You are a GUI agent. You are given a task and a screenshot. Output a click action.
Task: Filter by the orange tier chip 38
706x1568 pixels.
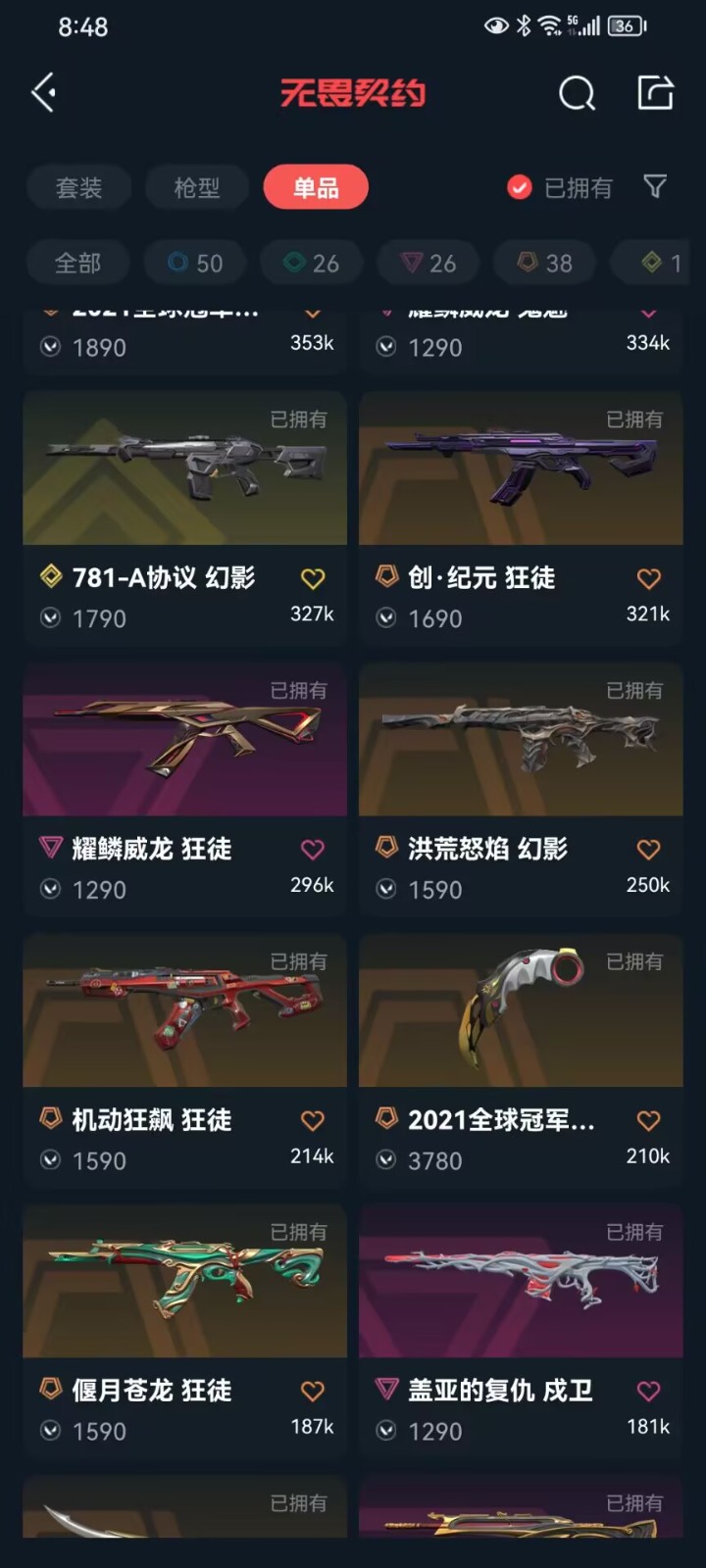click(545, 263)
